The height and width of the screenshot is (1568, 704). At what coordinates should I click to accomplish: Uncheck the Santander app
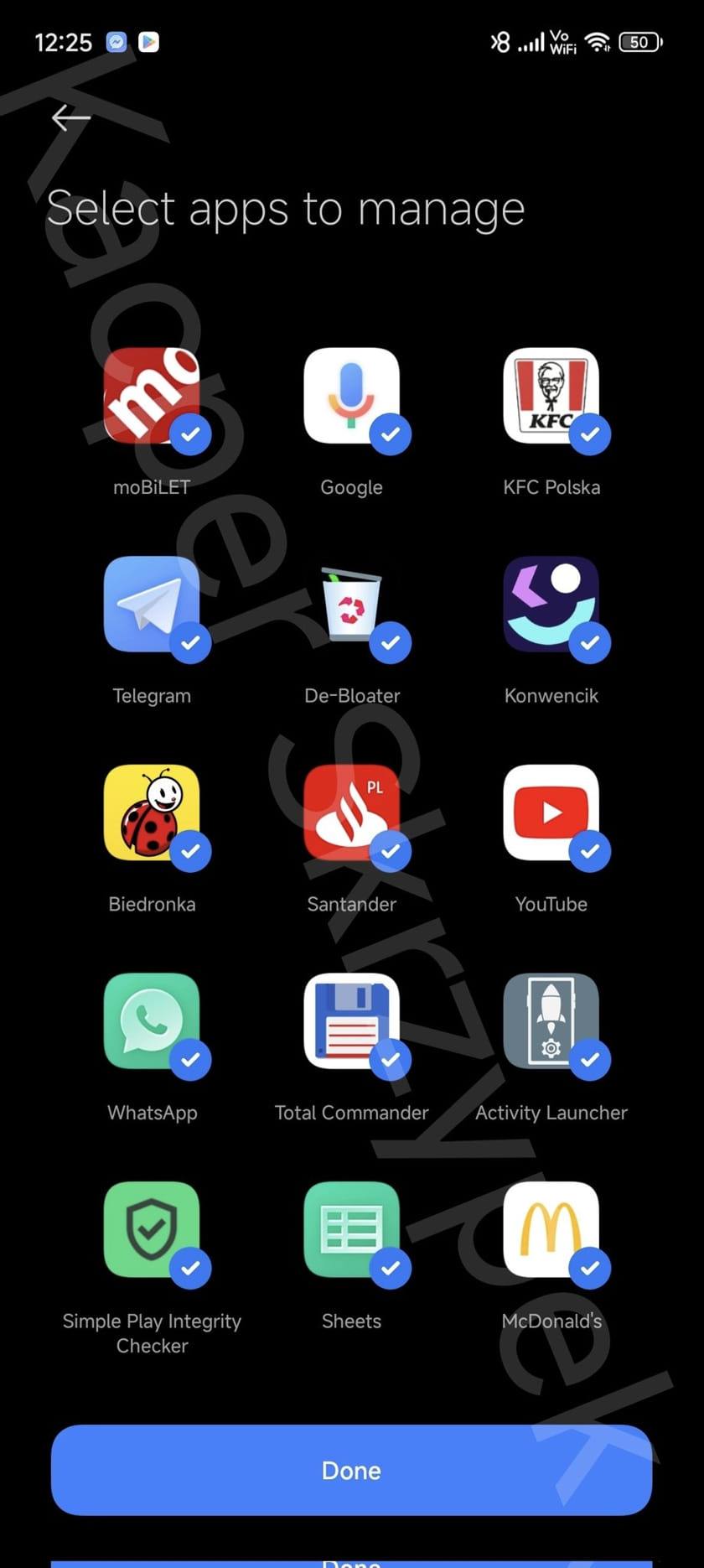351,813
